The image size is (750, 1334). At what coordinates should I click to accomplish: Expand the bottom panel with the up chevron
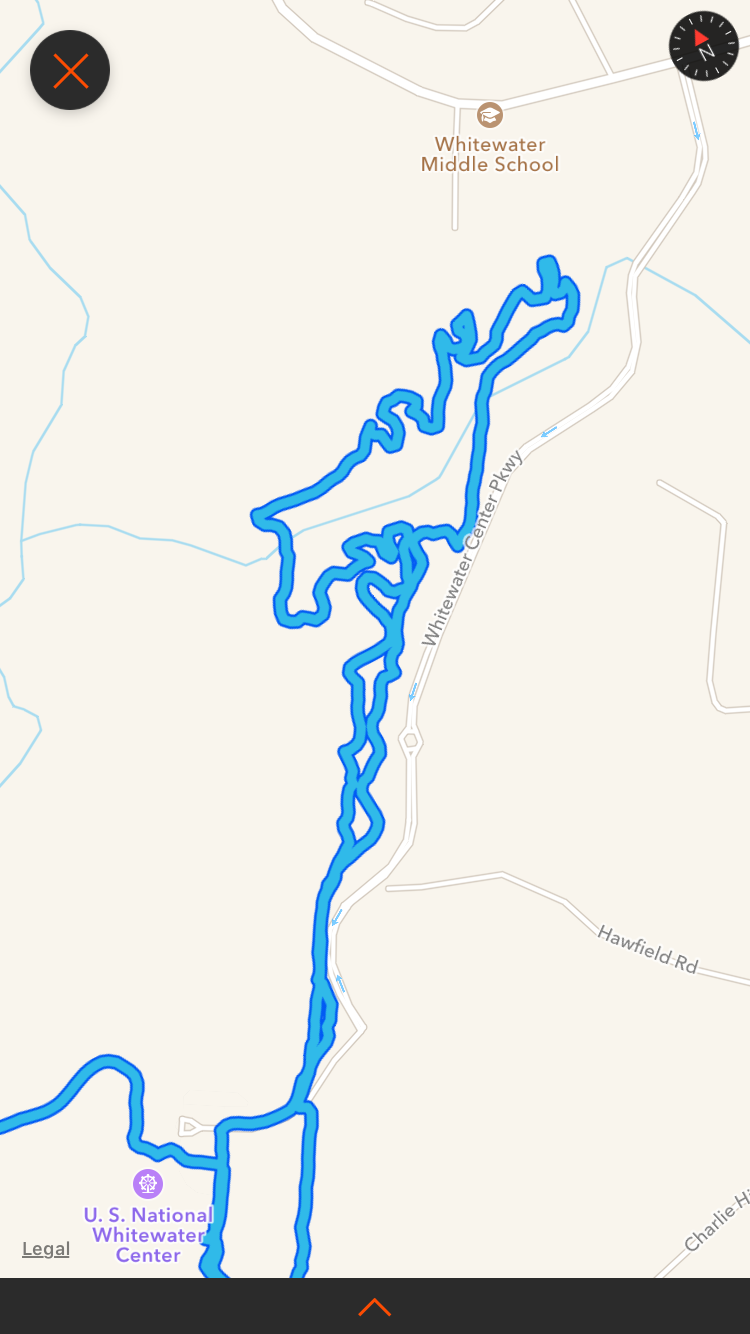tap(374, 1307)
